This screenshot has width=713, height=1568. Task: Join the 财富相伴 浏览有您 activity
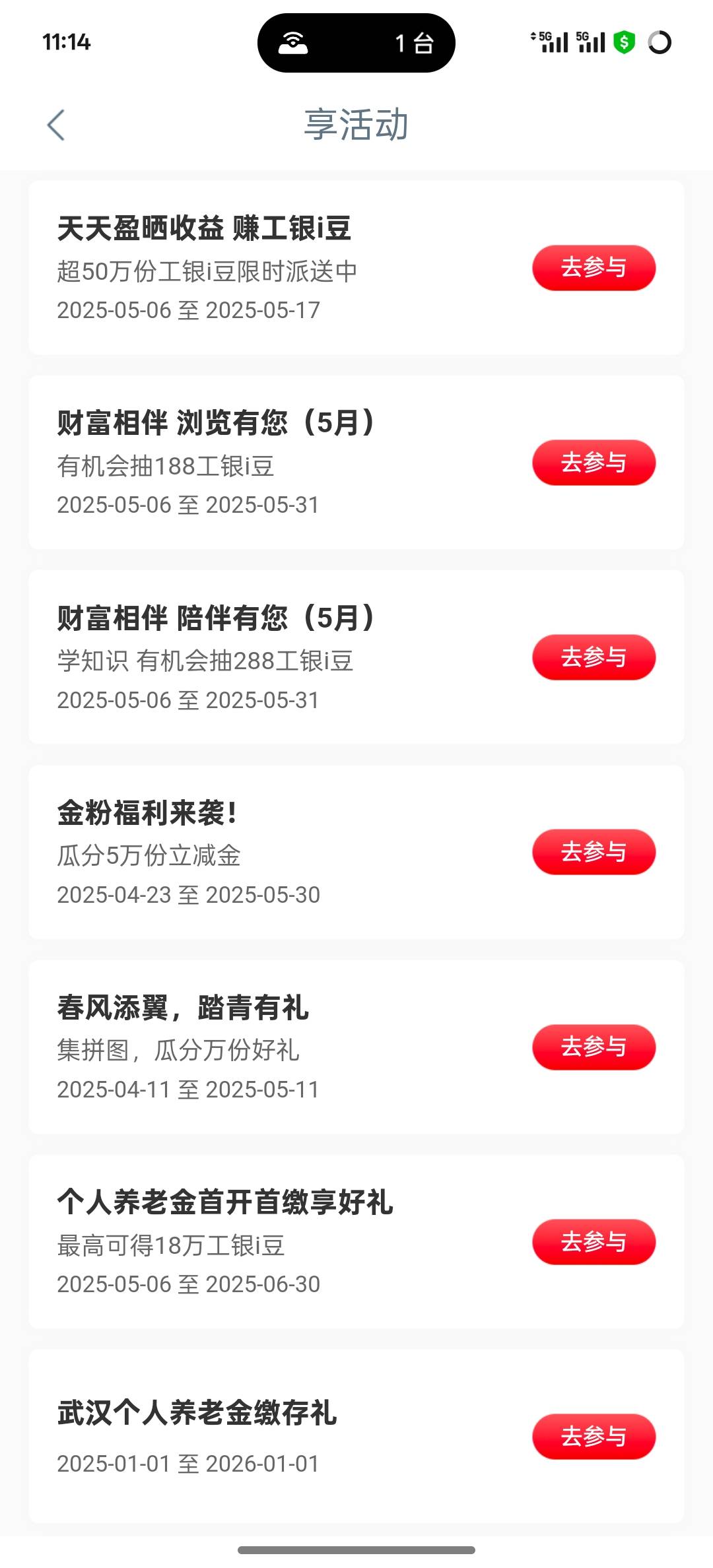(594, 463)
